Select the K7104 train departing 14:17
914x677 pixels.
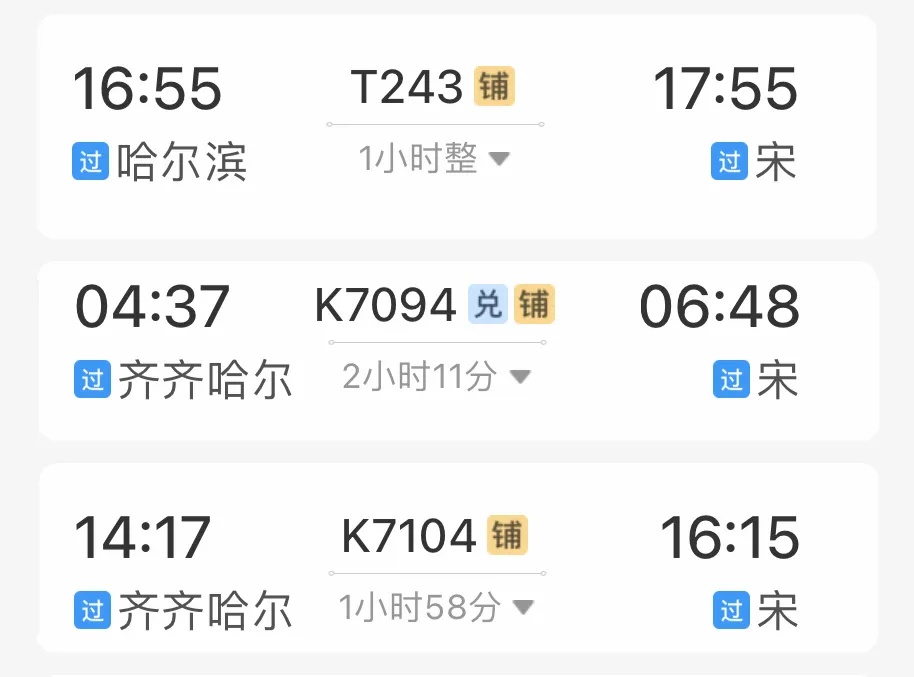408,537
